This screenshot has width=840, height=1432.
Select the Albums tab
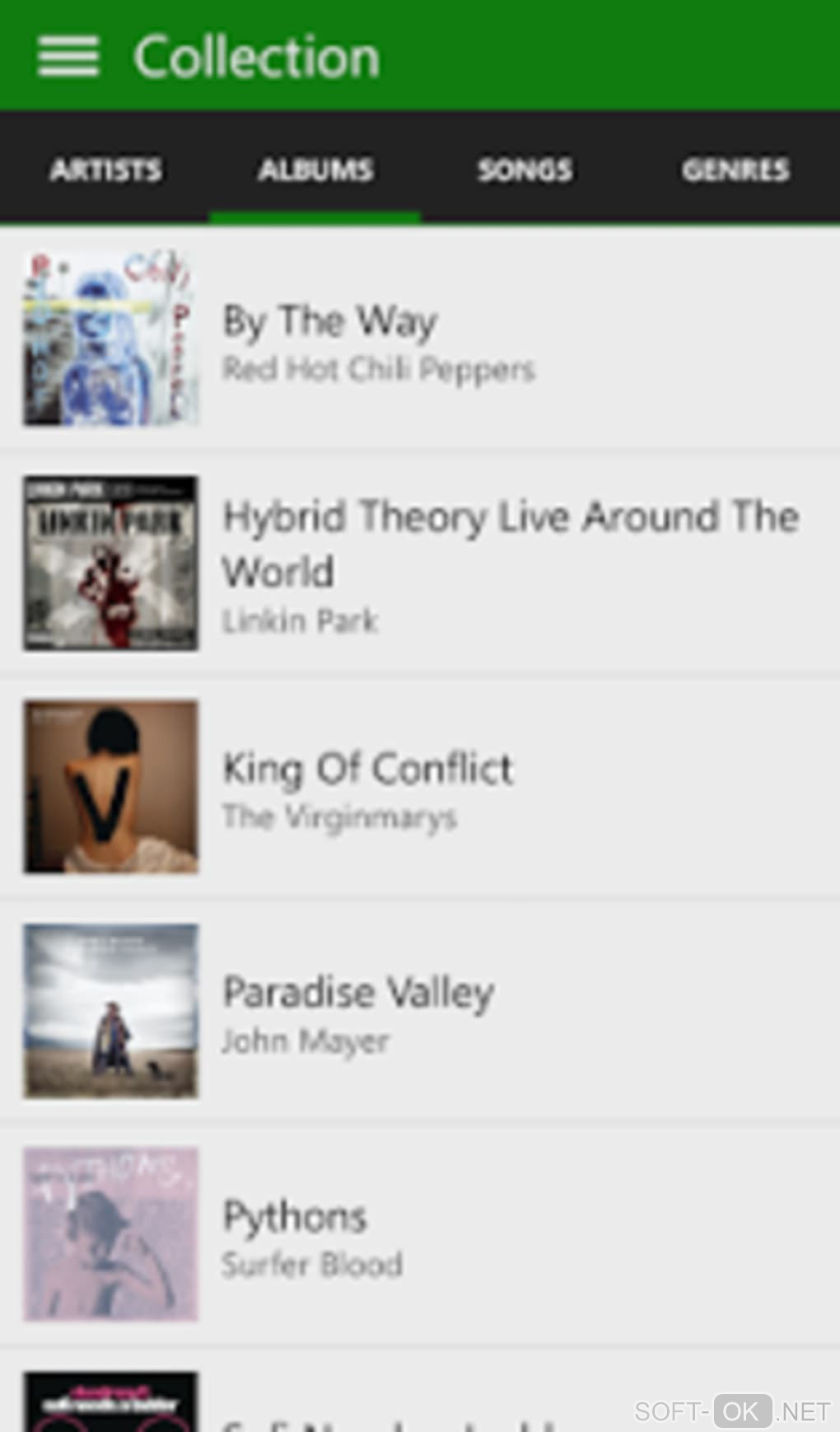click(x=315, y=170)
